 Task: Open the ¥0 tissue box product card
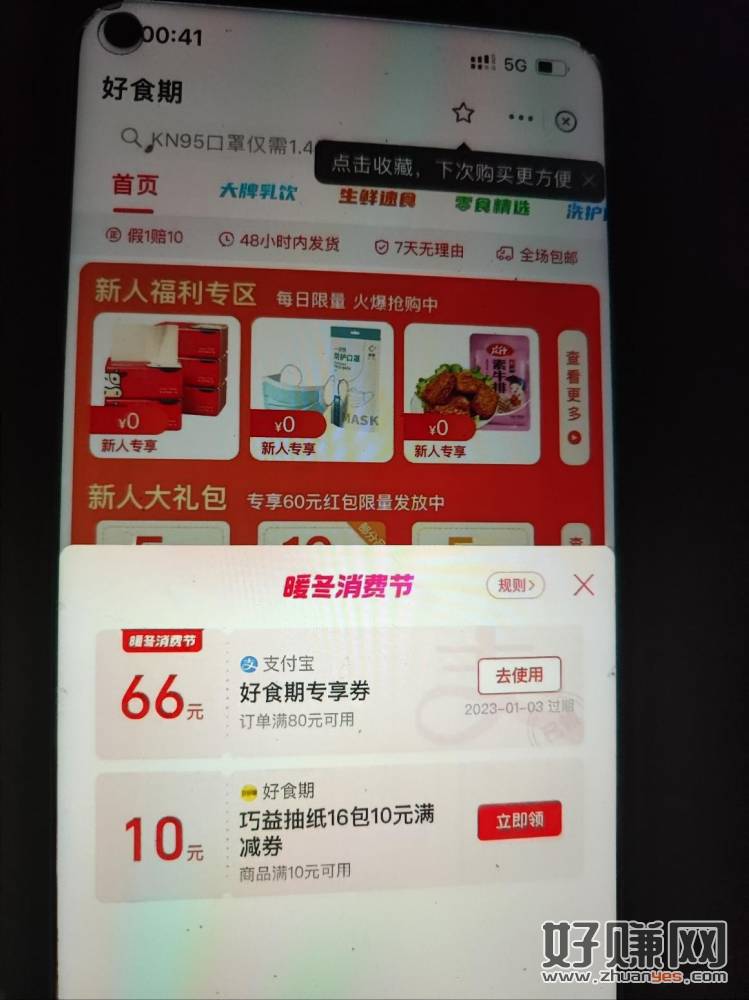[165, 386]
